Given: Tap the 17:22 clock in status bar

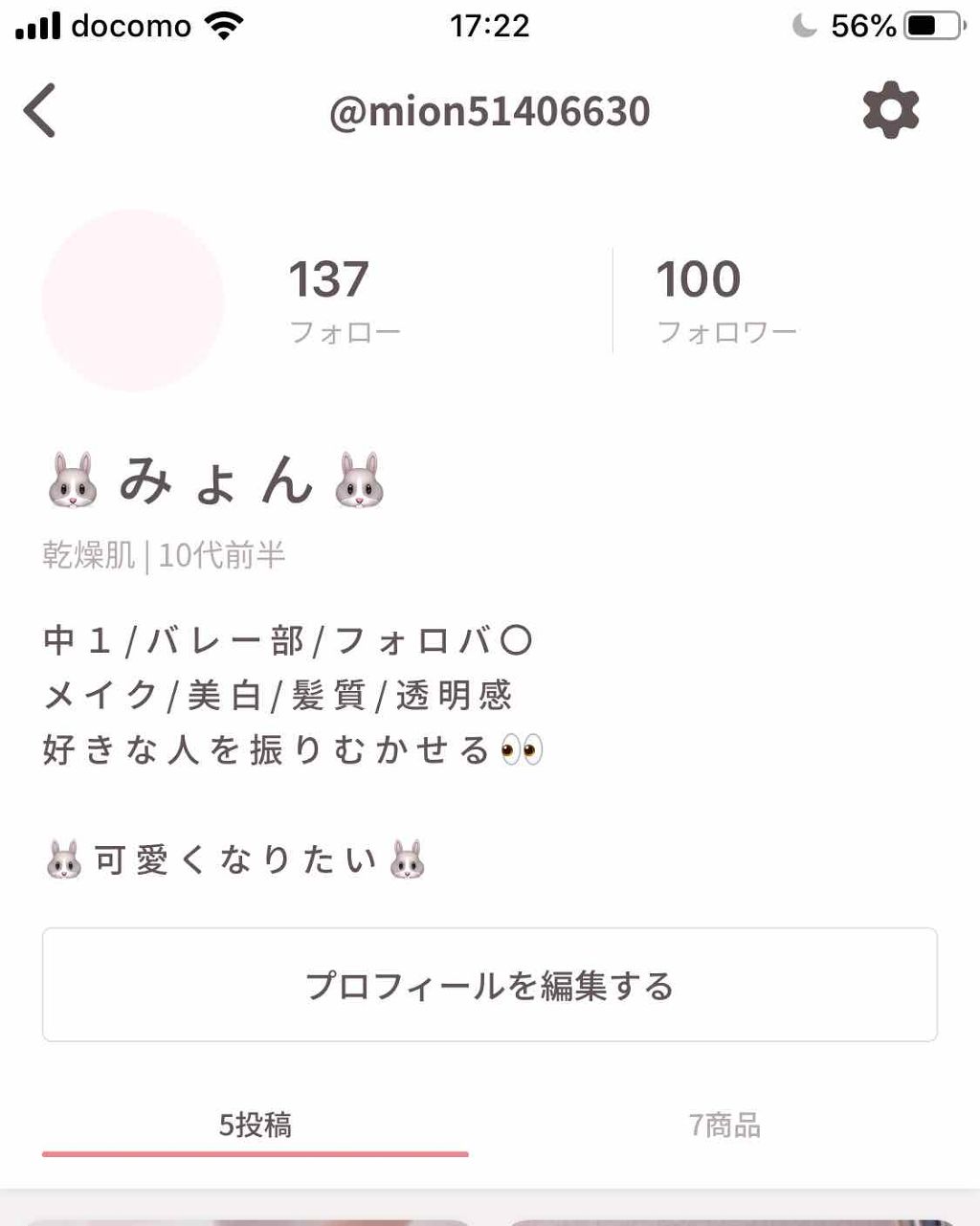Looking at the screenshot, I should tap(490, 26).
